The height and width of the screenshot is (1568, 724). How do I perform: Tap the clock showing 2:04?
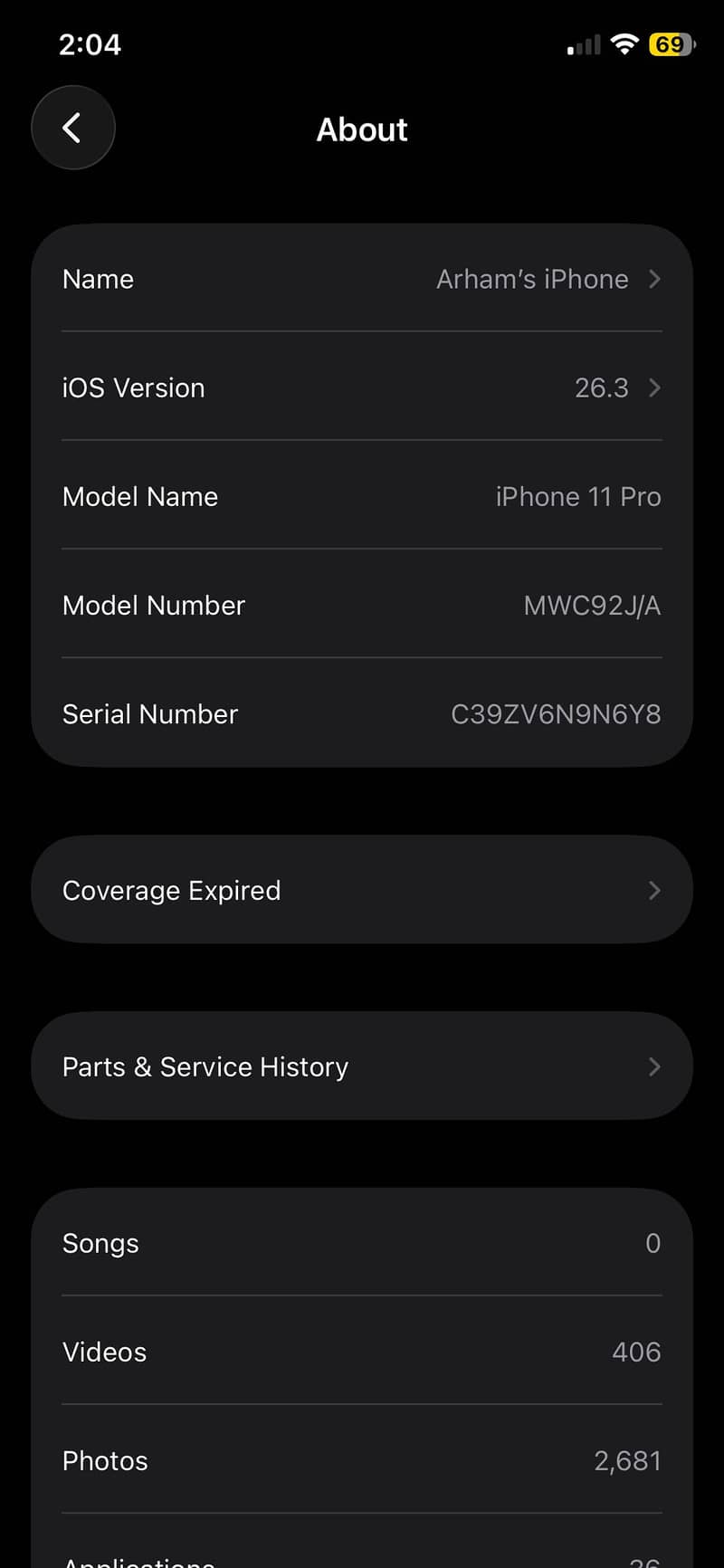tap(90, 43)
